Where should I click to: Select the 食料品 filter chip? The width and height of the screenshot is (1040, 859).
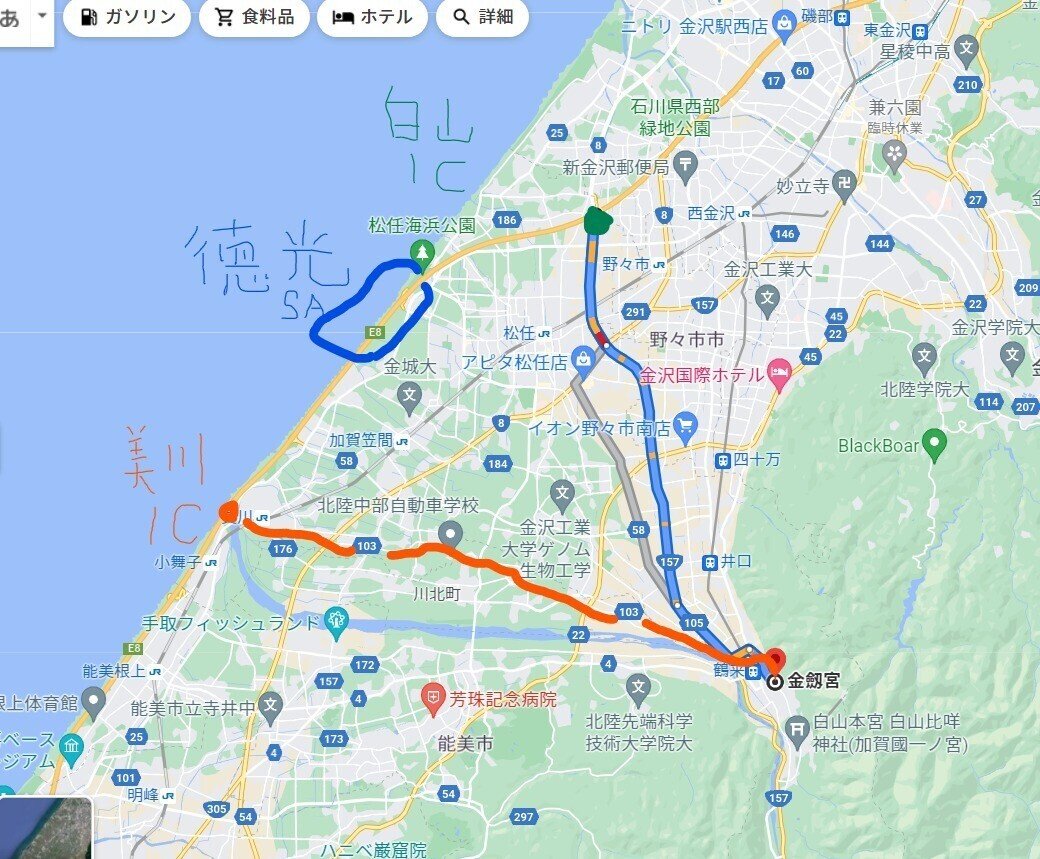[x=254, y=17]
